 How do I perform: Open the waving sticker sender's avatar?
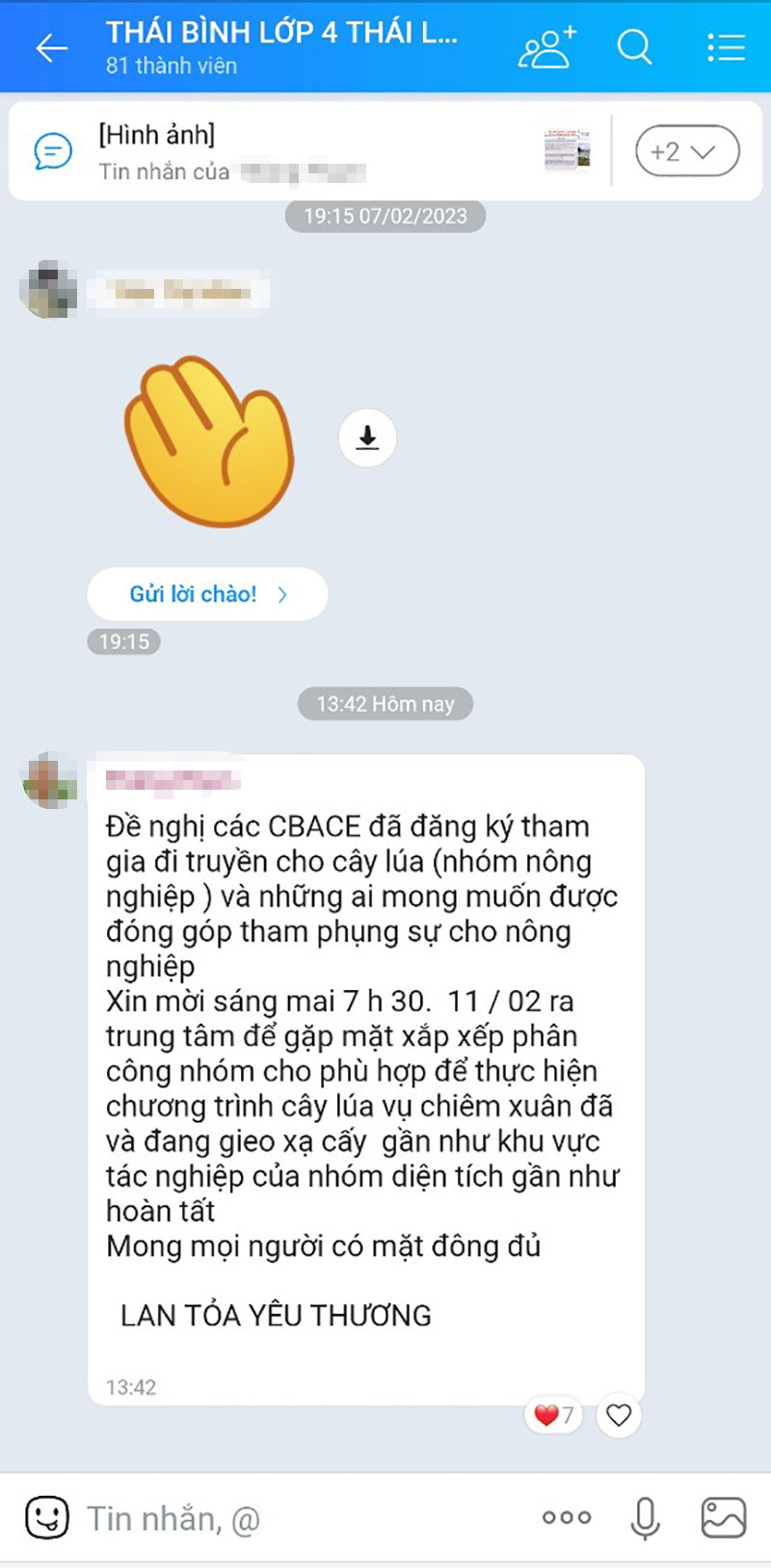pyautogui.click(x=48, y=289)
